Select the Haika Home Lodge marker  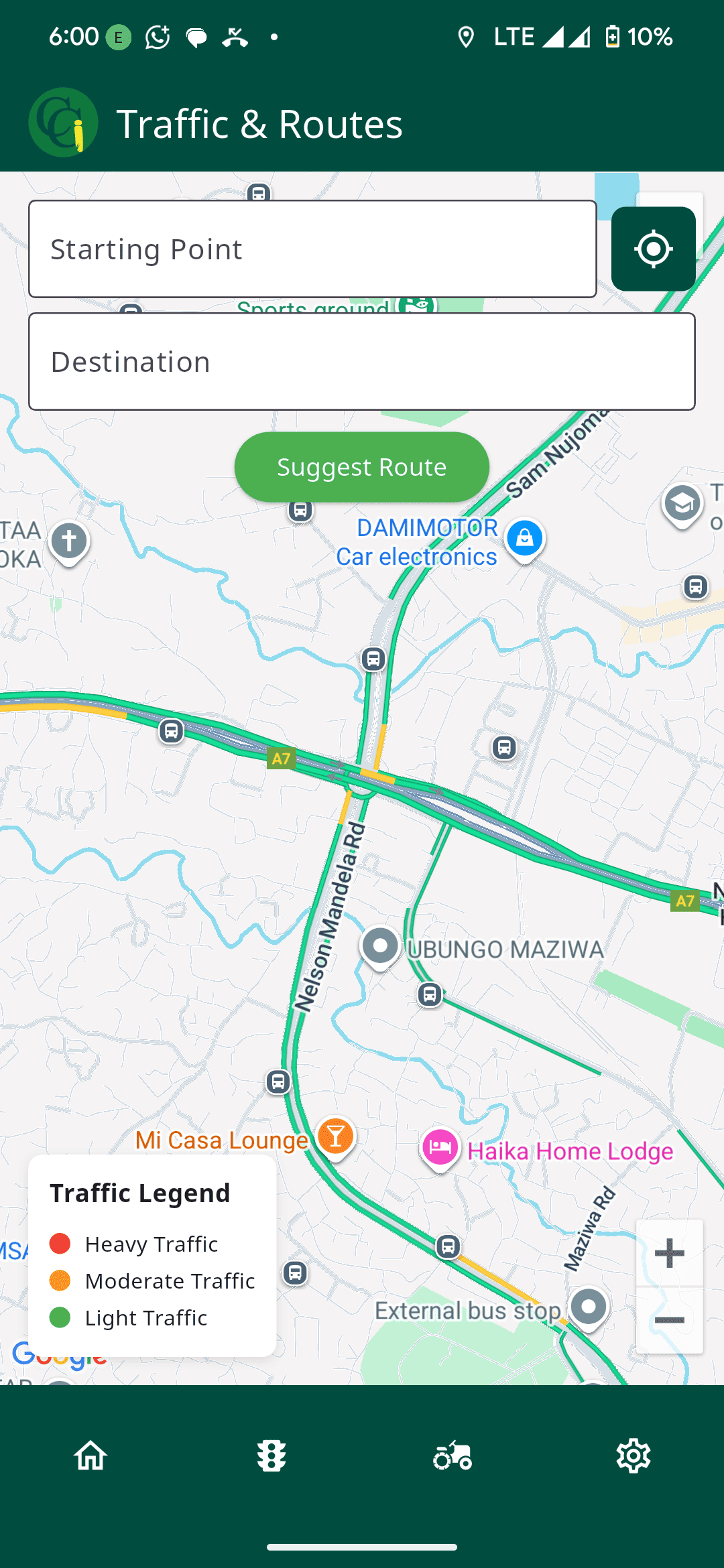click(440, 1148)
